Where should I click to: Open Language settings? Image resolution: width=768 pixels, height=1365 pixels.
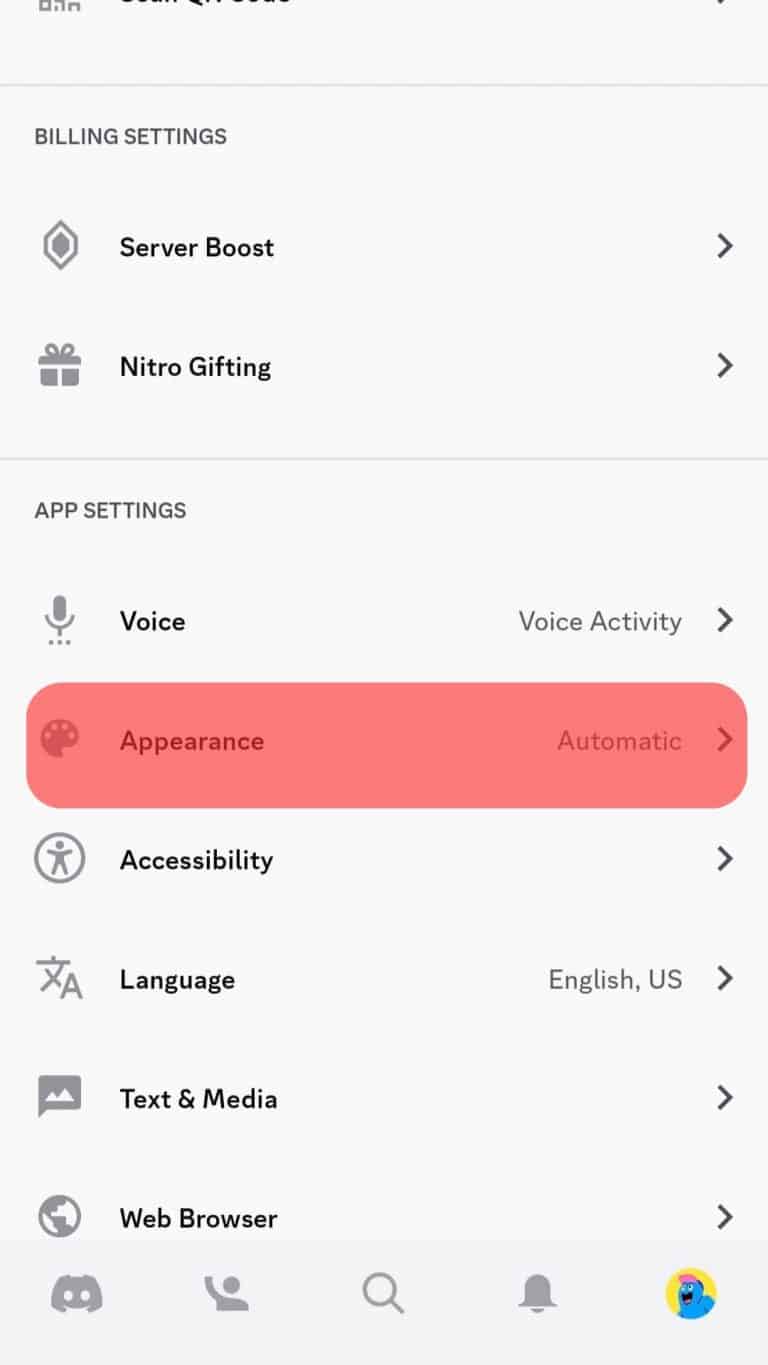coord(384,979)
